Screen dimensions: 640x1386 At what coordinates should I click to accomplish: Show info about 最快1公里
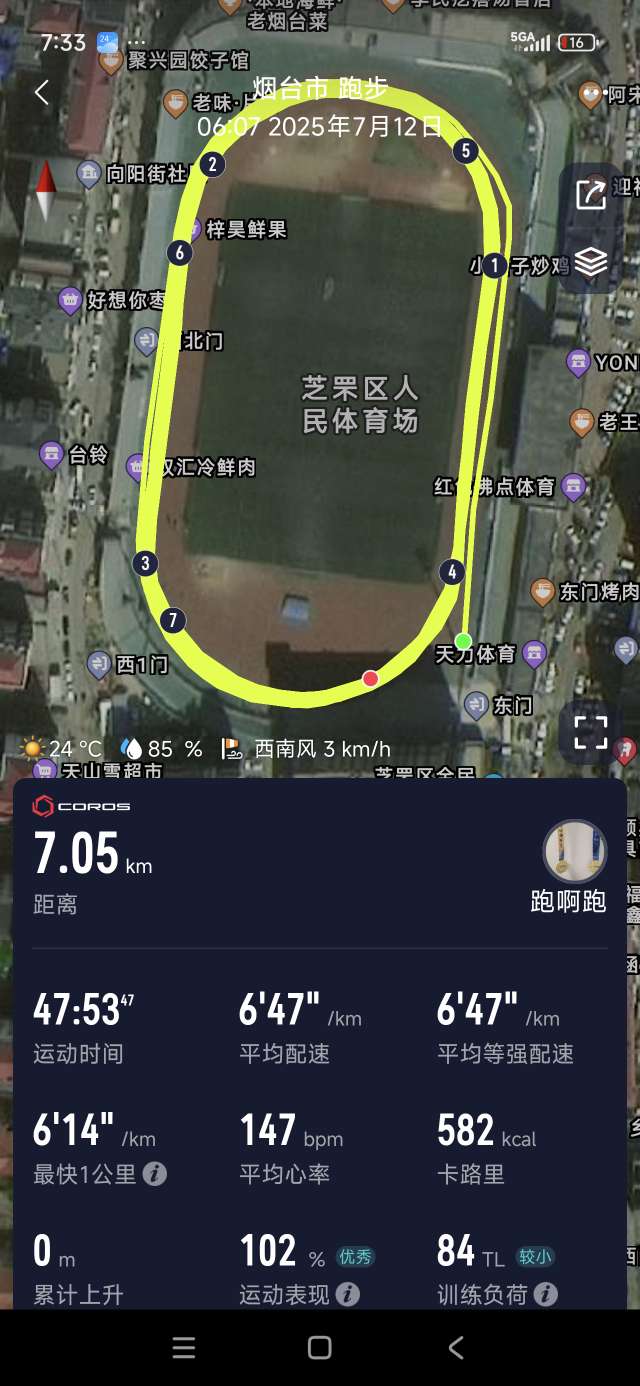tap(154, 1174)
